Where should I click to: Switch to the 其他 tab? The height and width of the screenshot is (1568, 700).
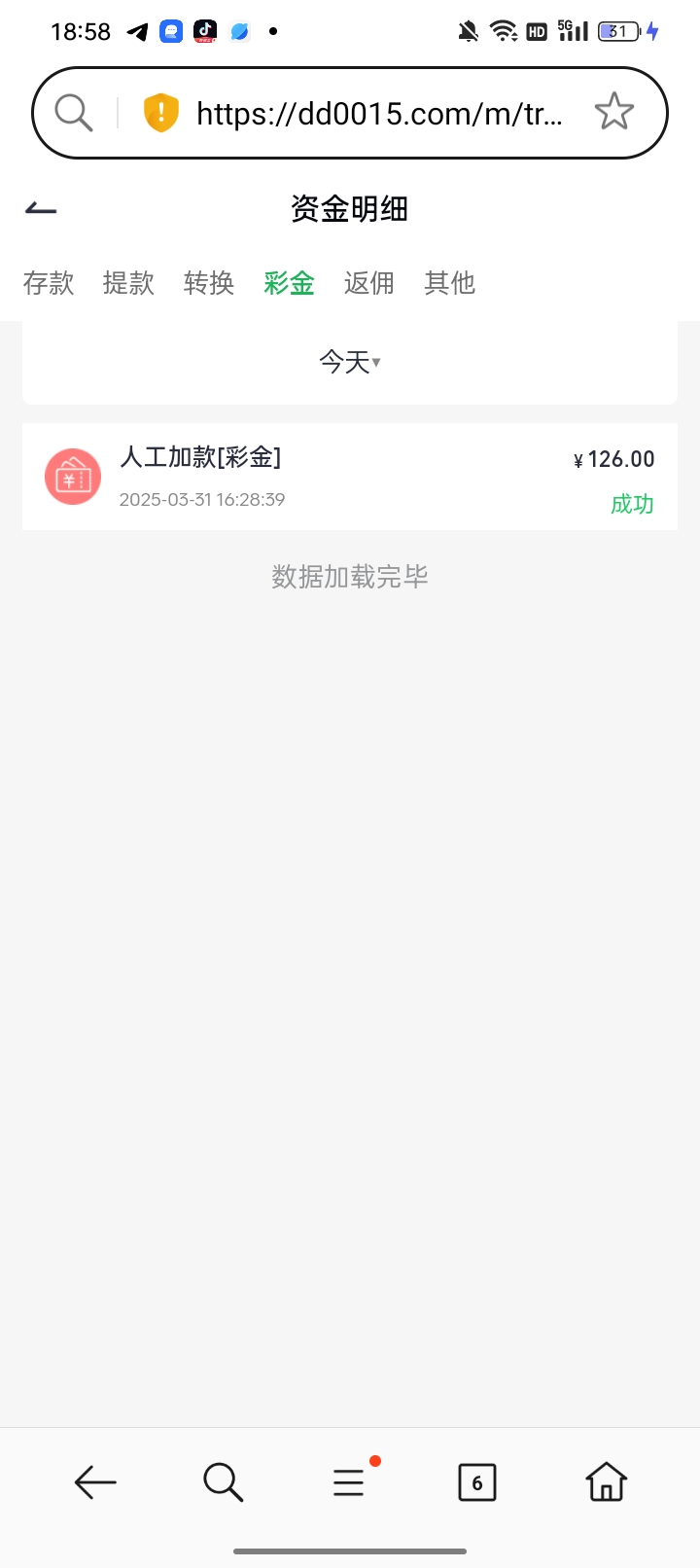(x=449, y=283)
